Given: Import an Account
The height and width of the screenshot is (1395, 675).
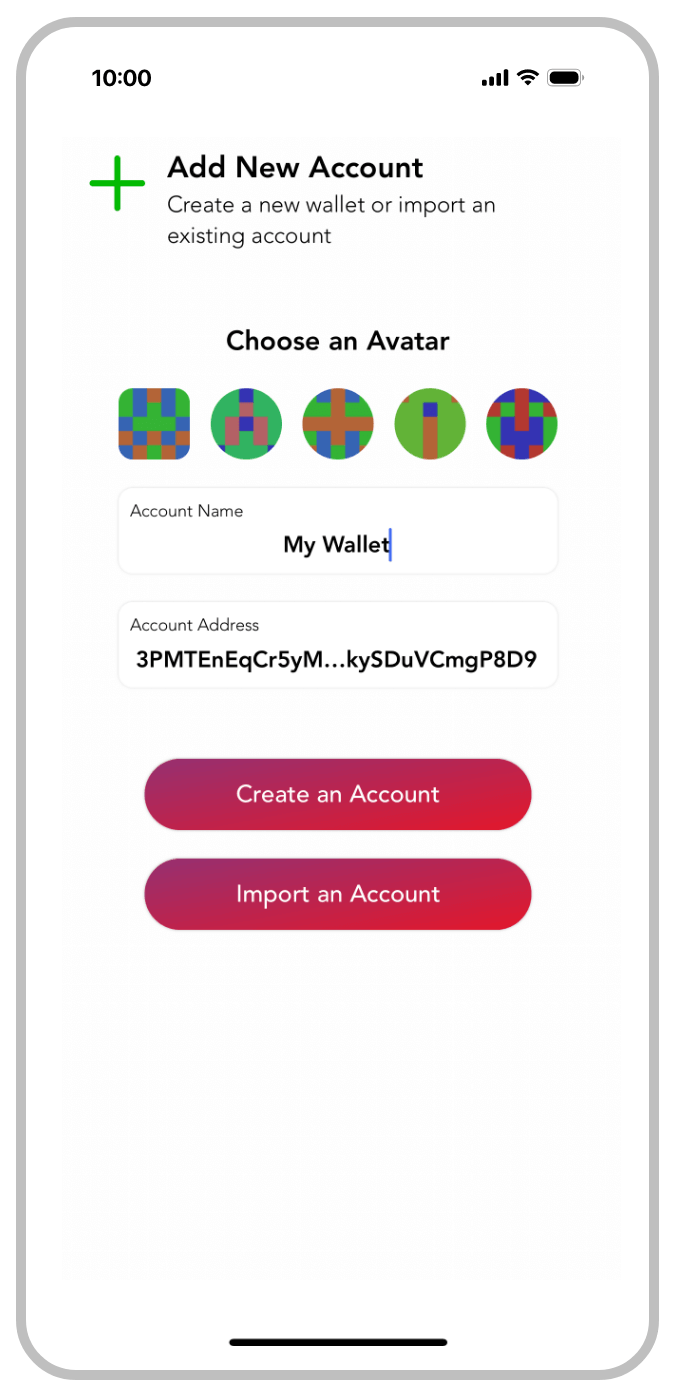Looking at the screenshot, I should pos(337,894).
